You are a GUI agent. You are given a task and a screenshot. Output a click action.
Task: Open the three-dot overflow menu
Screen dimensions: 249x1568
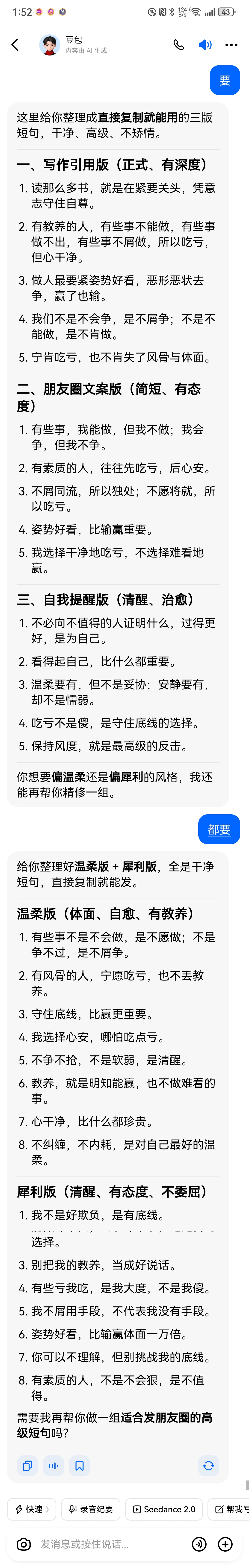pos(231,44)
